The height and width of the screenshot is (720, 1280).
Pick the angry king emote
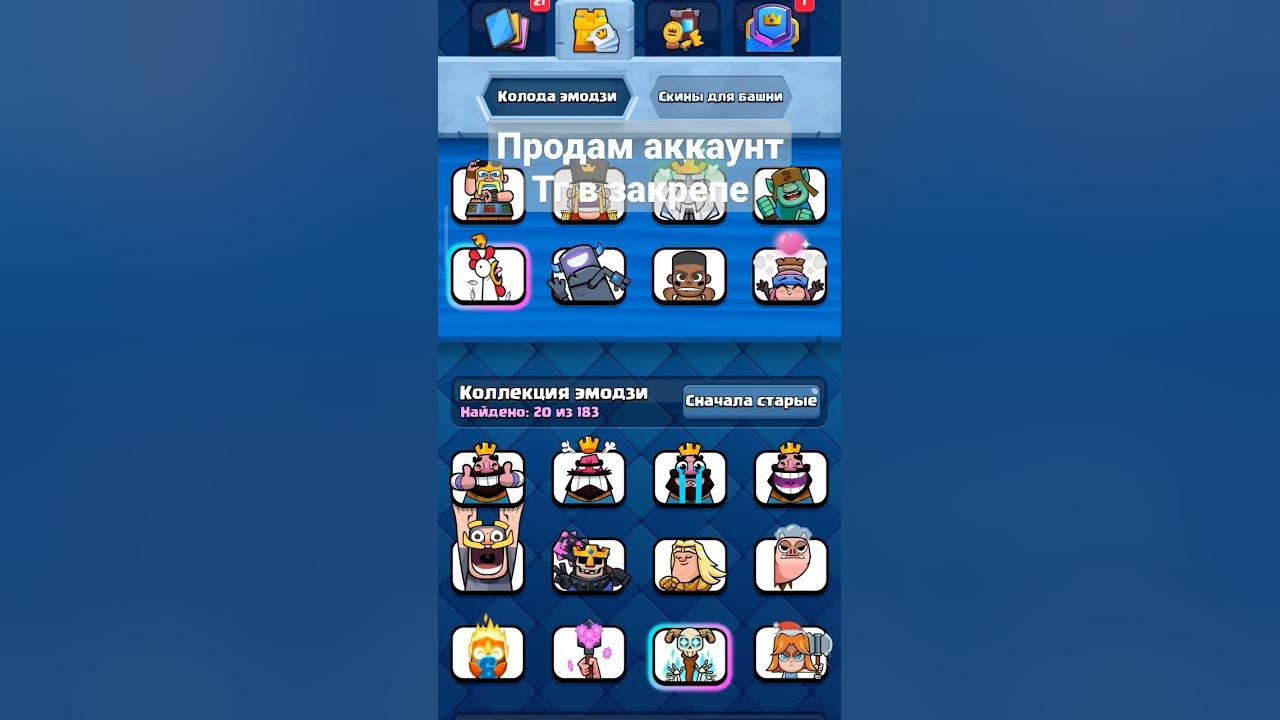(589, 477)
